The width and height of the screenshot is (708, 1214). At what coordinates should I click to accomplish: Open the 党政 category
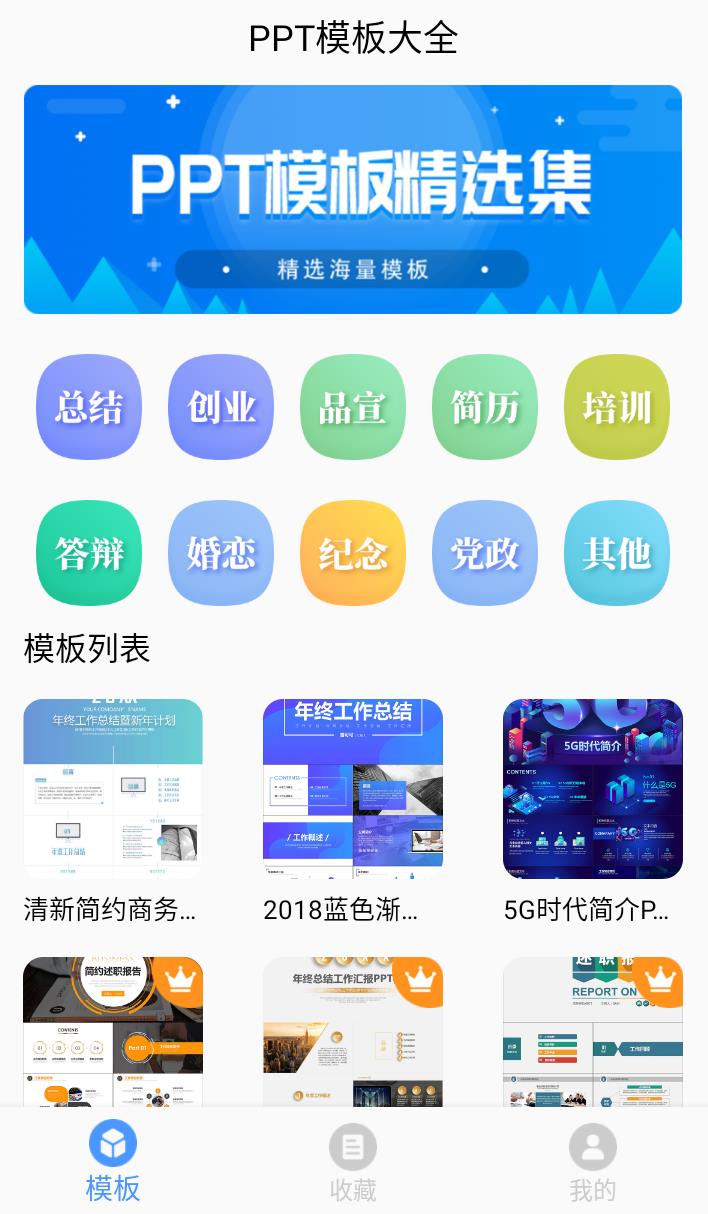[x=485, y=553]
